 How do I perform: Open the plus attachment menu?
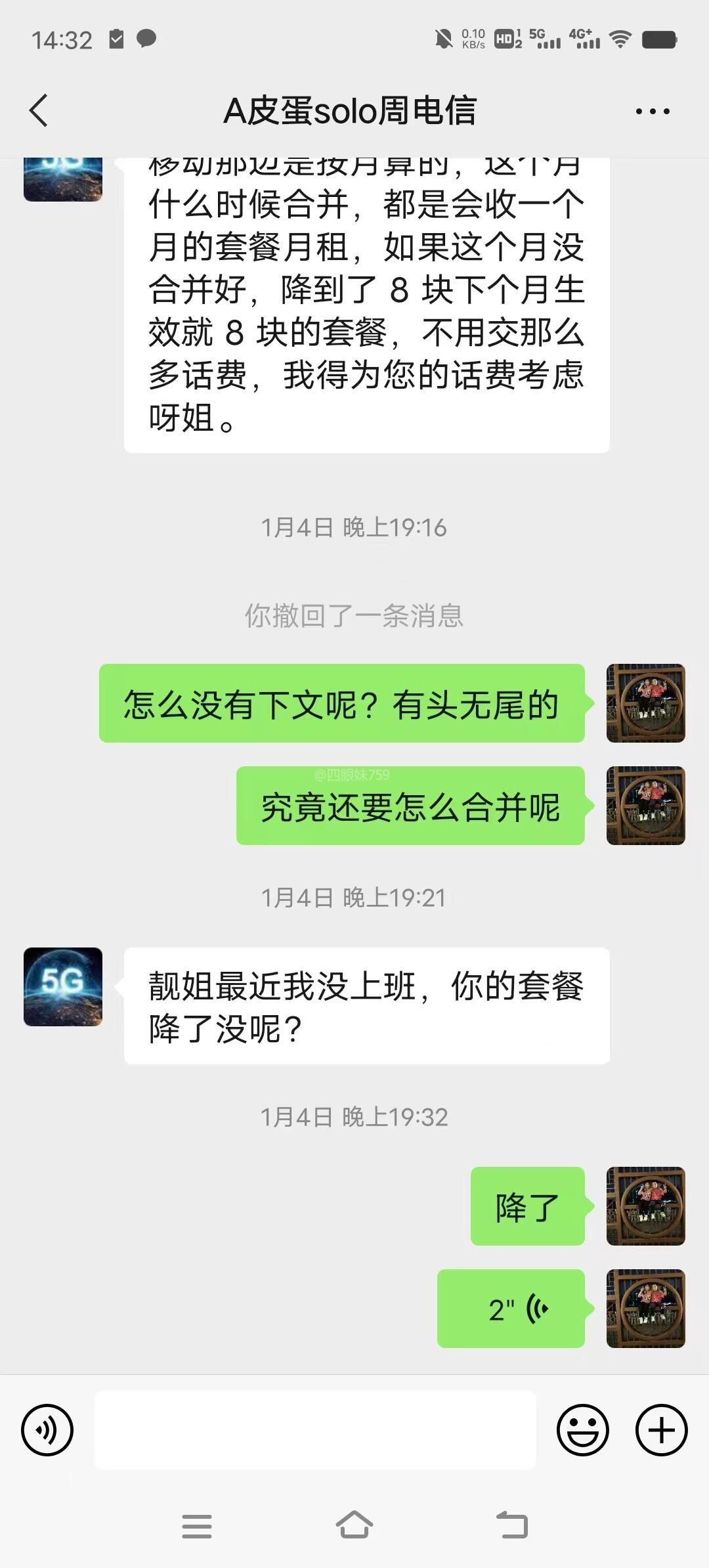661,1429
